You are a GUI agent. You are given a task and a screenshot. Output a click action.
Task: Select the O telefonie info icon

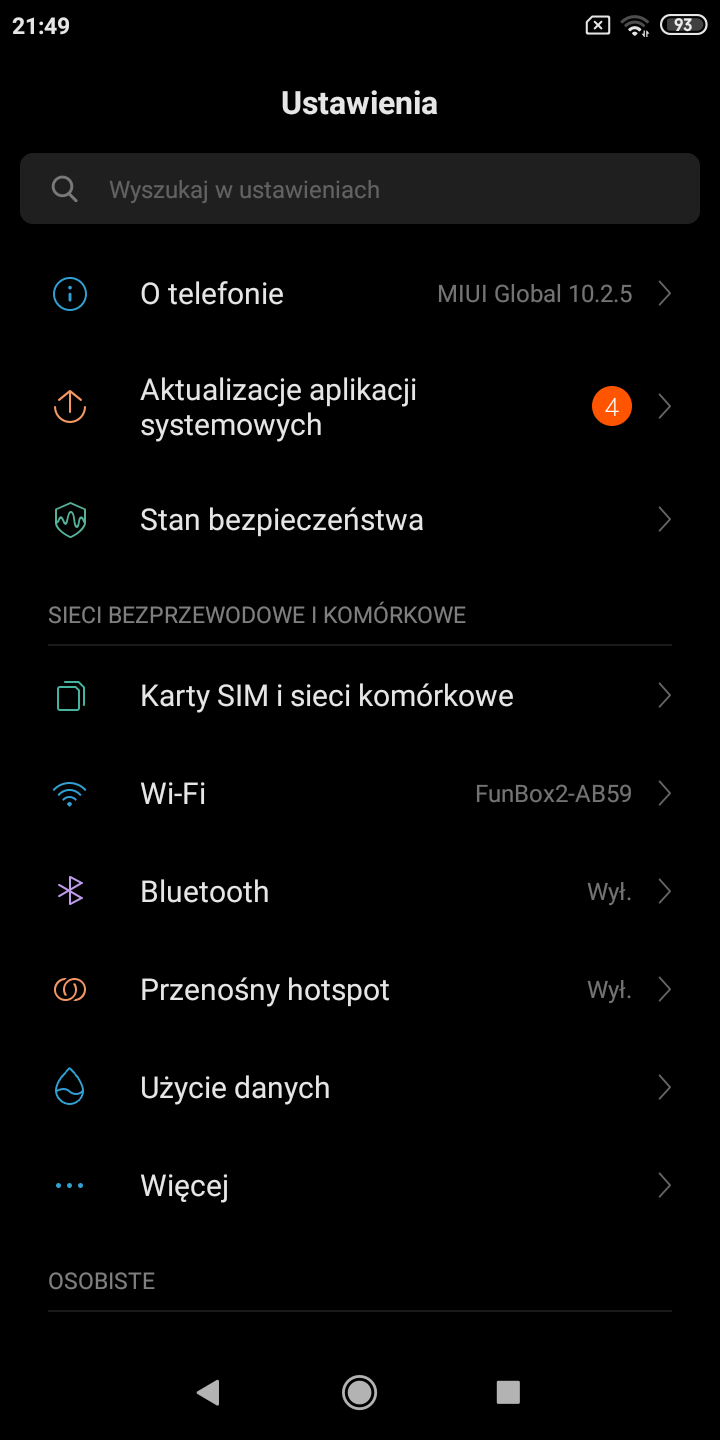[x=69, y=293]
